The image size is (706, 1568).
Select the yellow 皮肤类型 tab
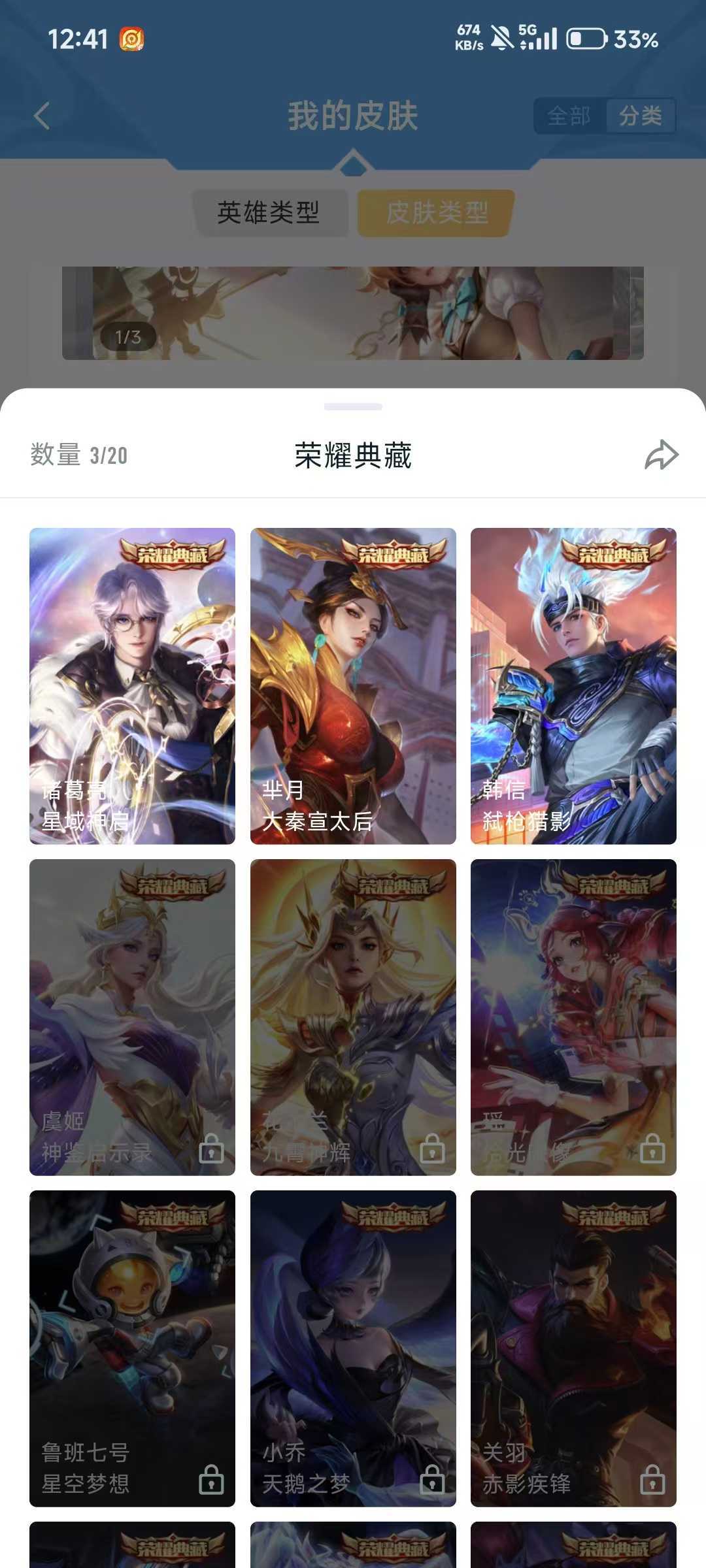tap(433, 212)
